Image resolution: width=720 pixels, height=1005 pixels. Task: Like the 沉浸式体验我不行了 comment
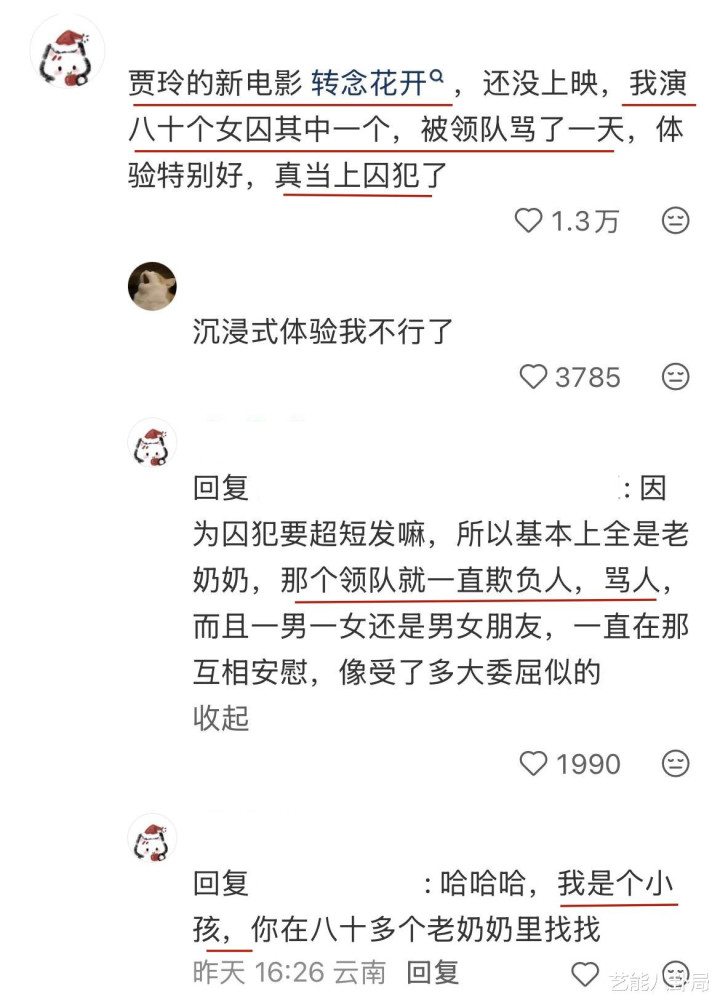click(534, 377)
